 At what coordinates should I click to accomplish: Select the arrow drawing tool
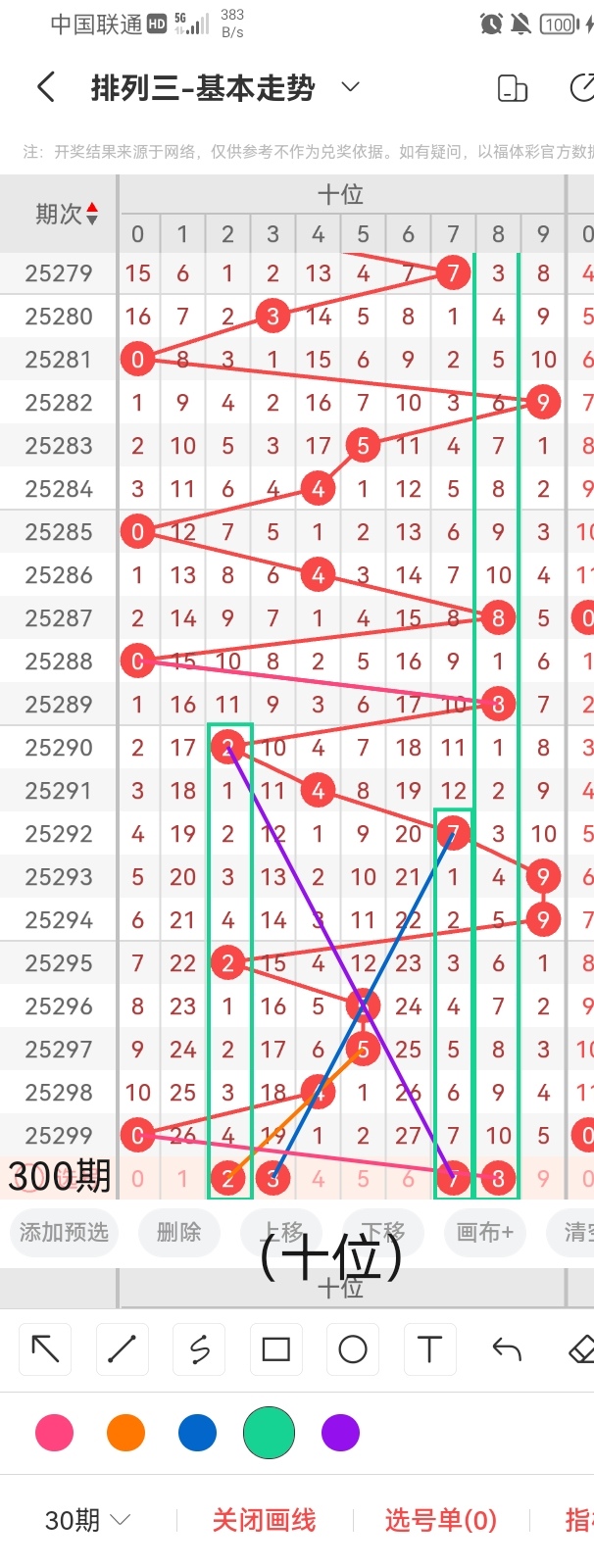[45, 1349]
